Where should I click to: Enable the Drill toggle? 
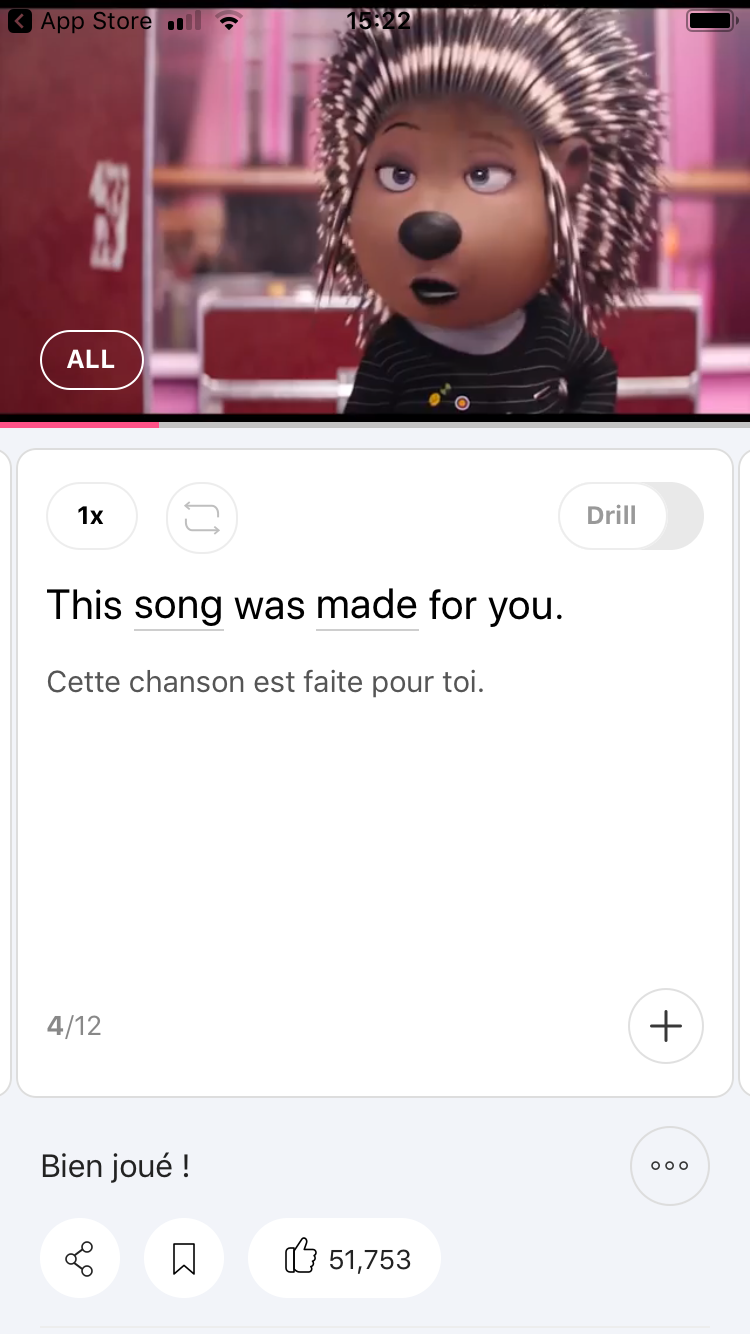coord(631,516)
